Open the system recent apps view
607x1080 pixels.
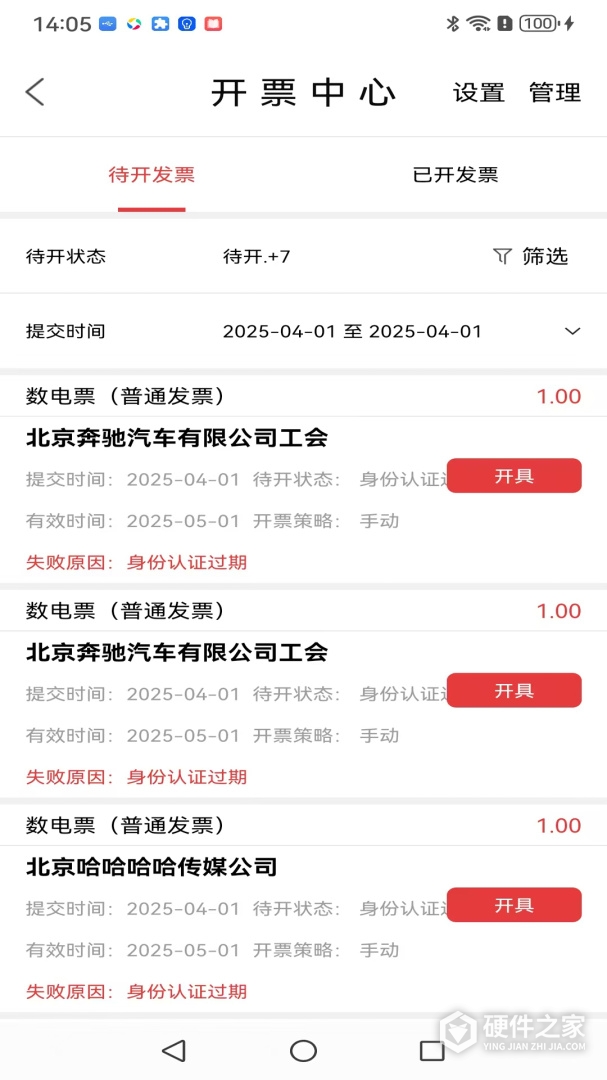pos(432,1050)
